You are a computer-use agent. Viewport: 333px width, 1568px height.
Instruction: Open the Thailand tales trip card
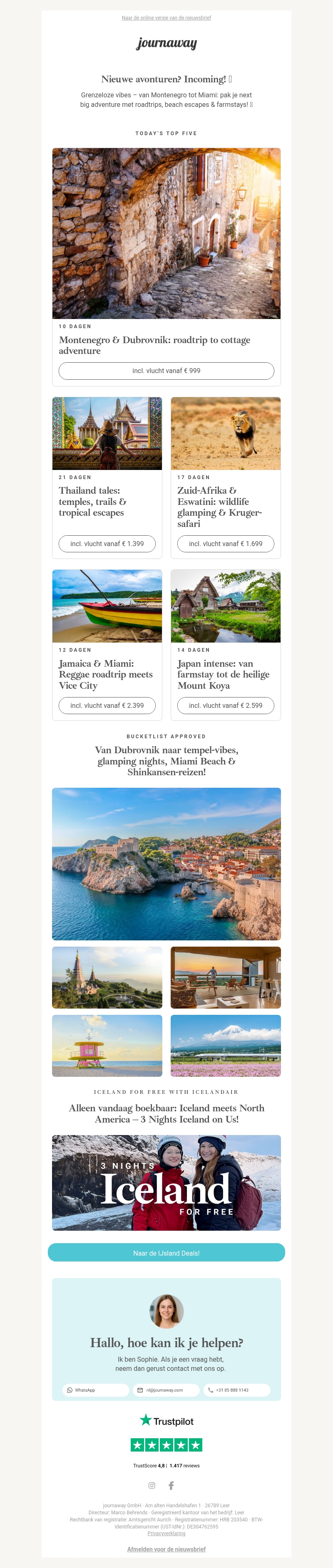[107, 433]
